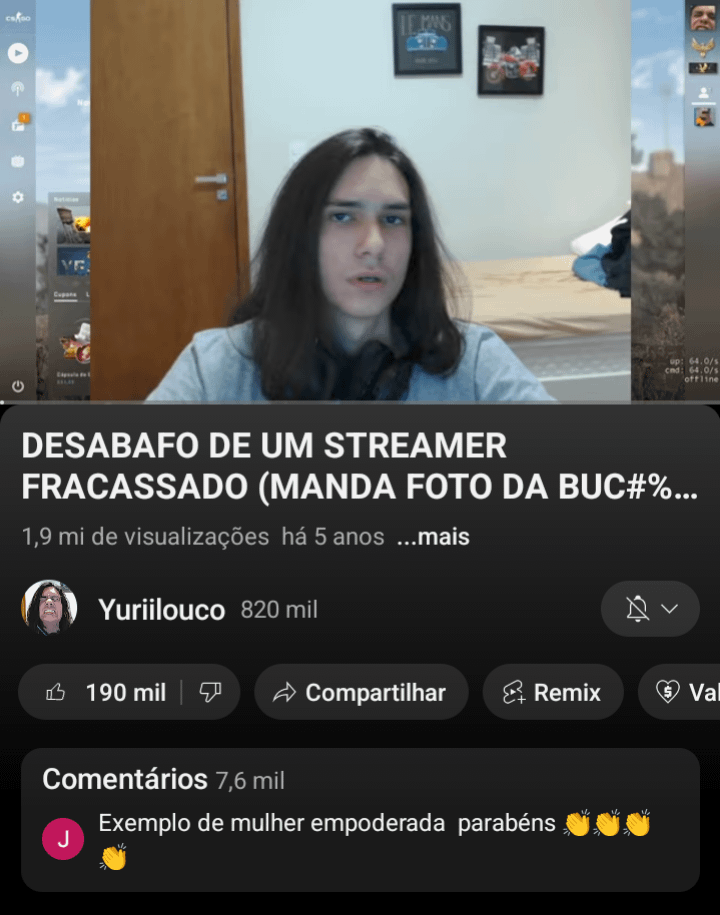The width and height of the screenshot is (720, 915).
Task: Tap the video player to show controls
Action: point(360,200)
